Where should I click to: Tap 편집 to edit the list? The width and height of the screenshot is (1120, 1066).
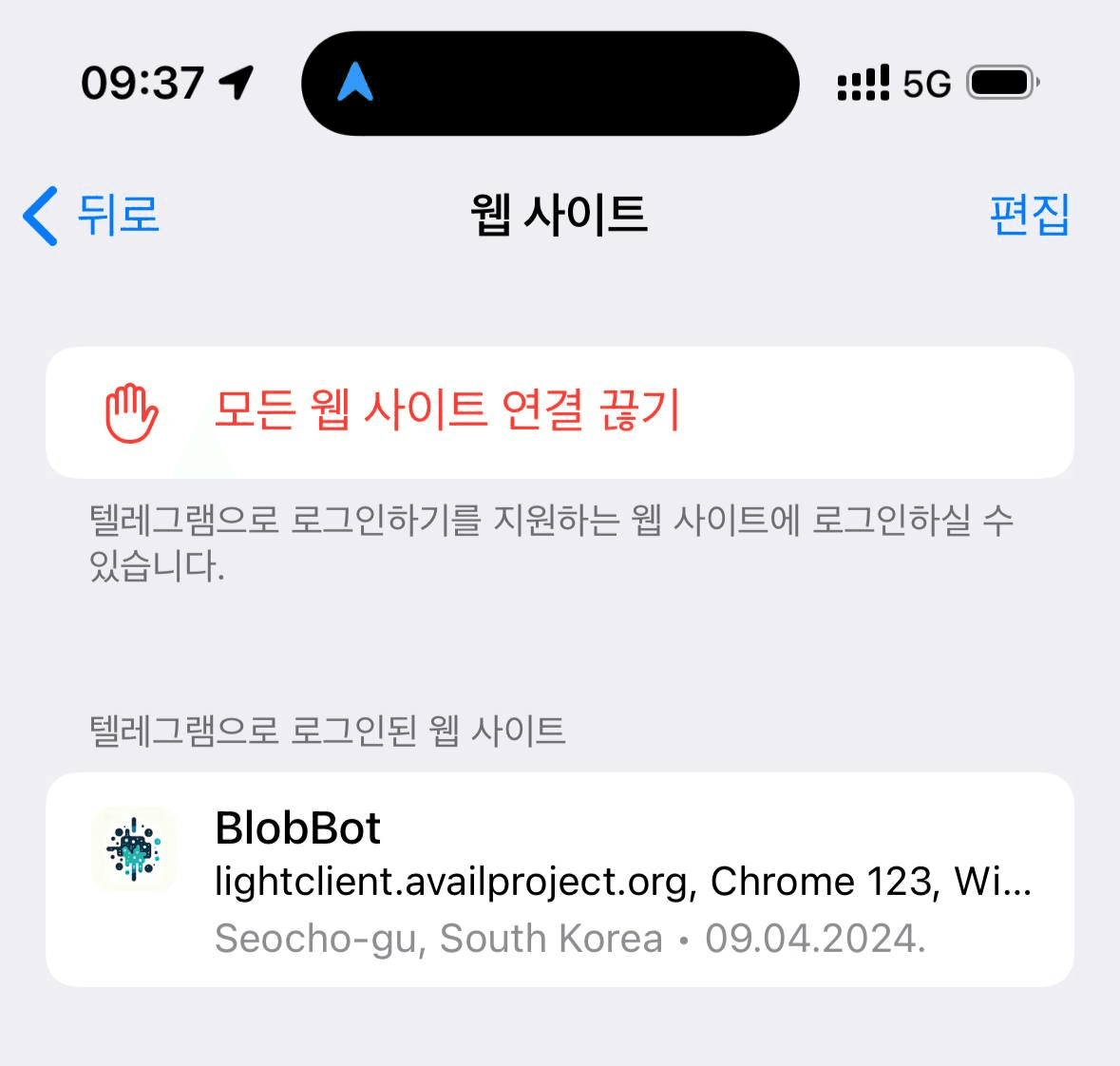coord(1029,216)
